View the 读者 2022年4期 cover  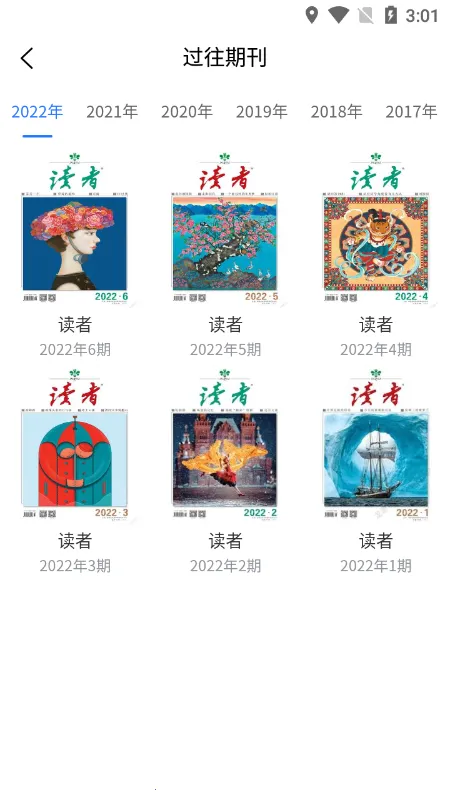point(376,229)
